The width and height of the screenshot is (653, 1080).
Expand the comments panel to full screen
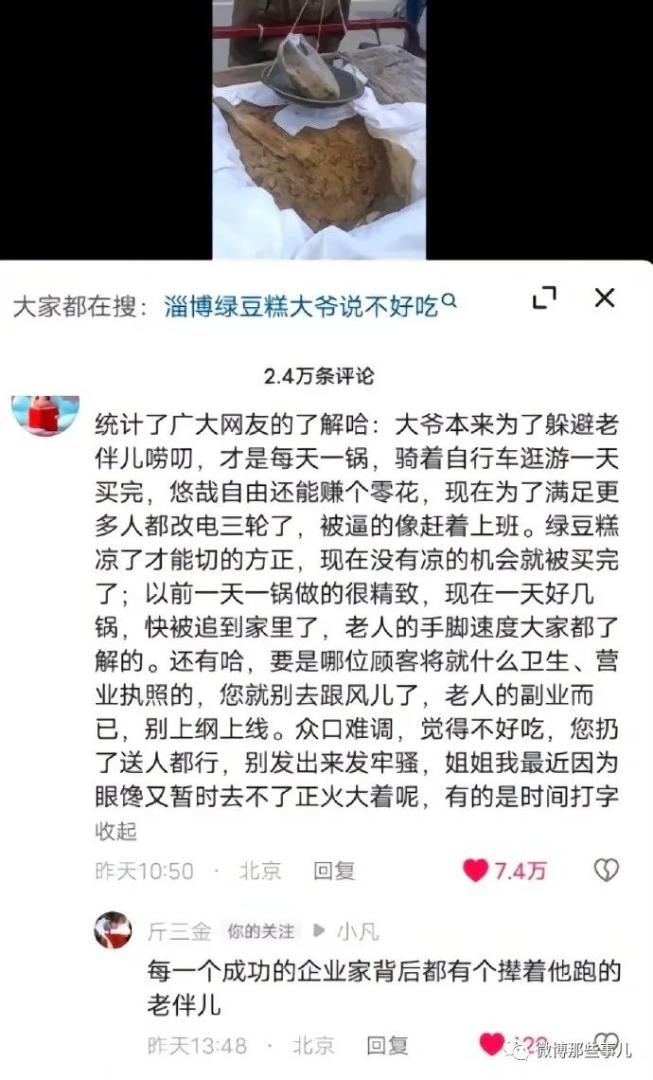coord(544,298)
